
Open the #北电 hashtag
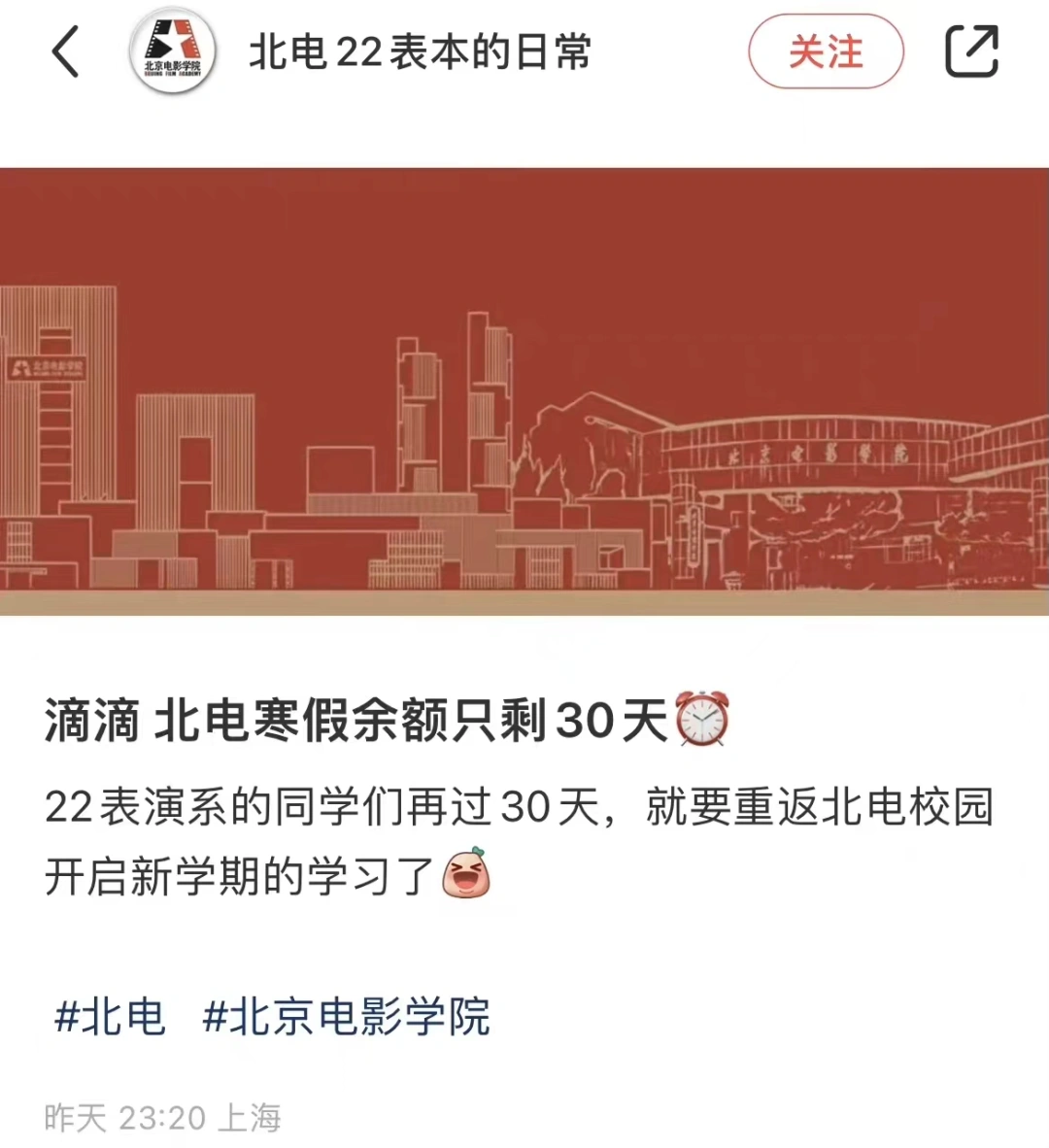pos(110,1017)
